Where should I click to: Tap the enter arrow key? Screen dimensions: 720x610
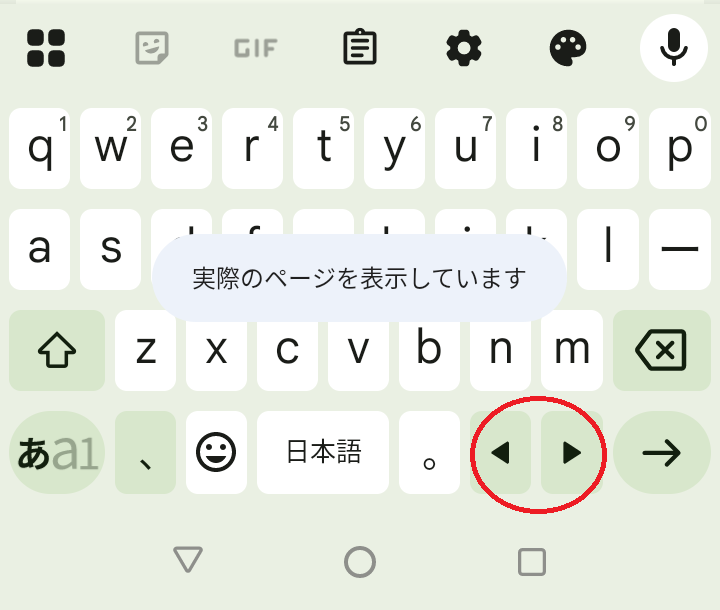[661, 453]
